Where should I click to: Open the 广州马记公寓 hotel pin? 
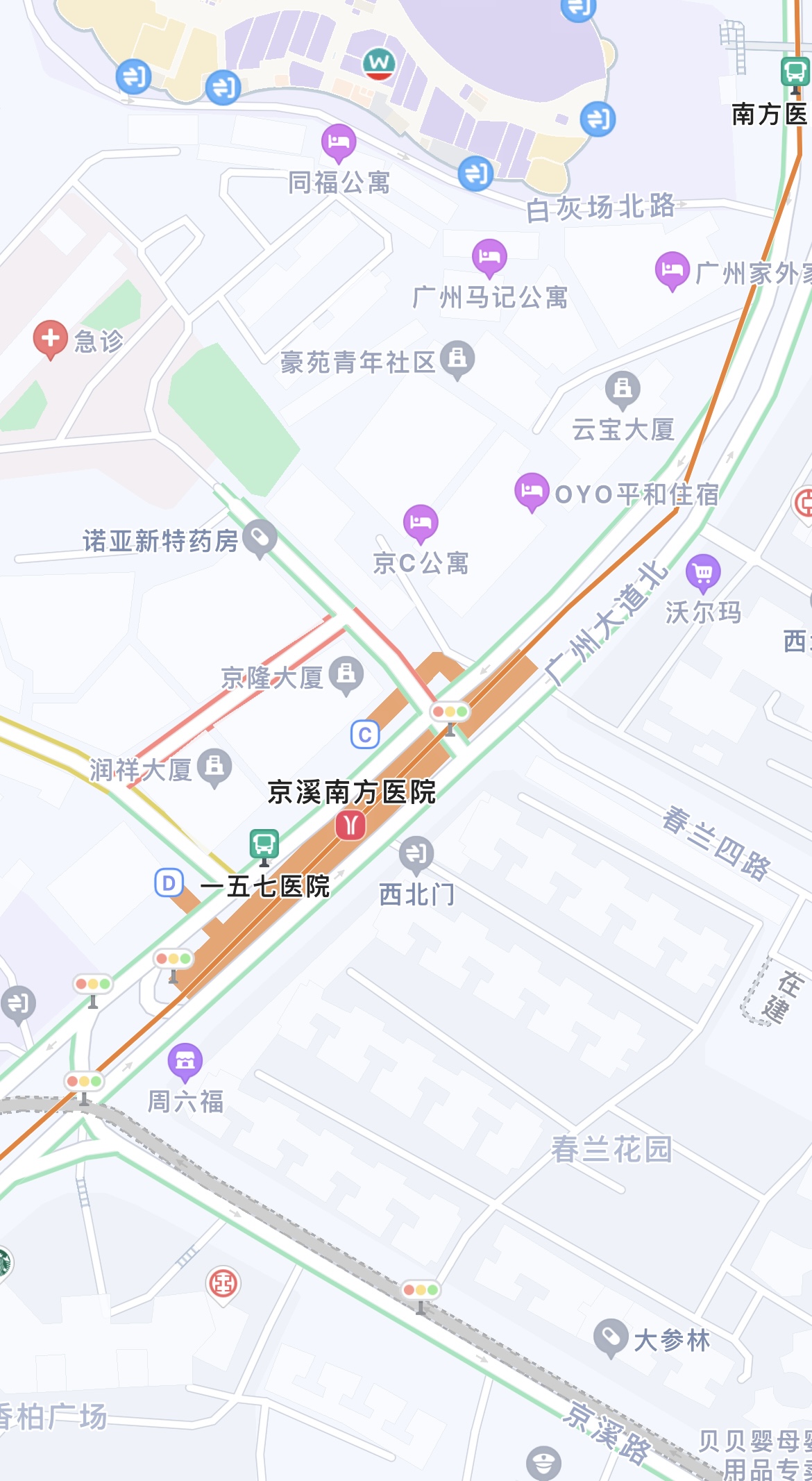[489, 257]
